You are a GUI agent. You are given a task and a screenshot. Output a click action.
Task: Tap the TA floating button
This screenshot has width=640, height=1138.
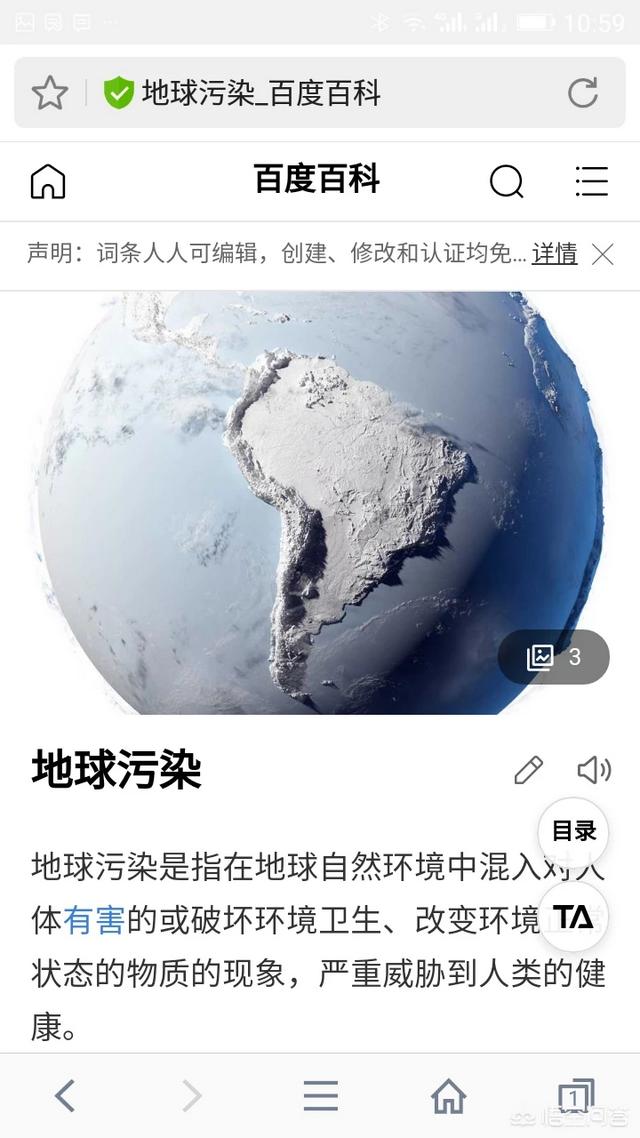(573, 916)
